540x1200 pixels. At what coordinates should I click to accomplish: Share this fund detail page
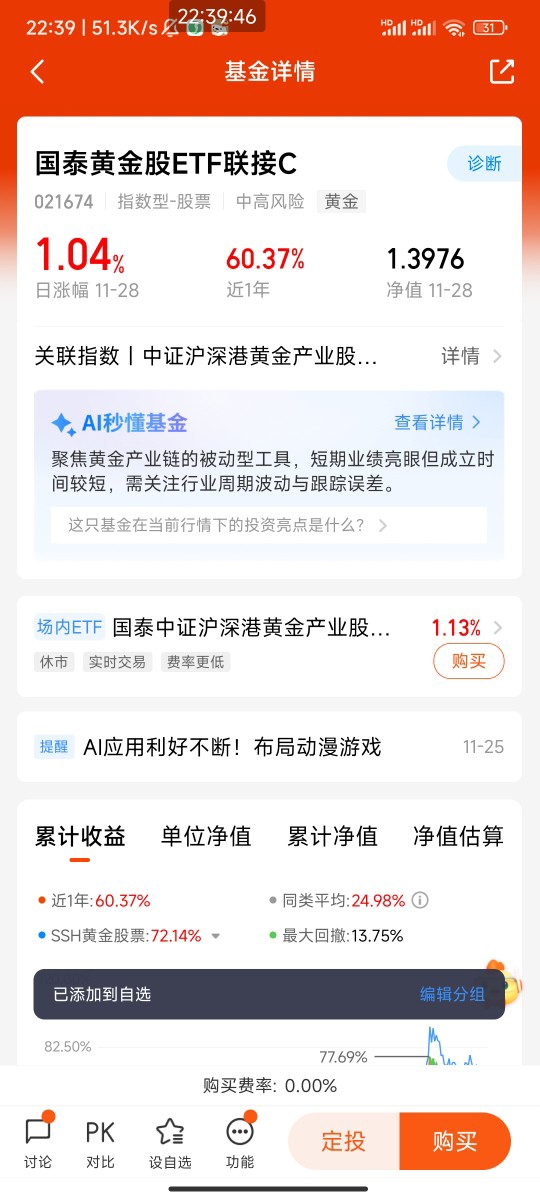502,71
